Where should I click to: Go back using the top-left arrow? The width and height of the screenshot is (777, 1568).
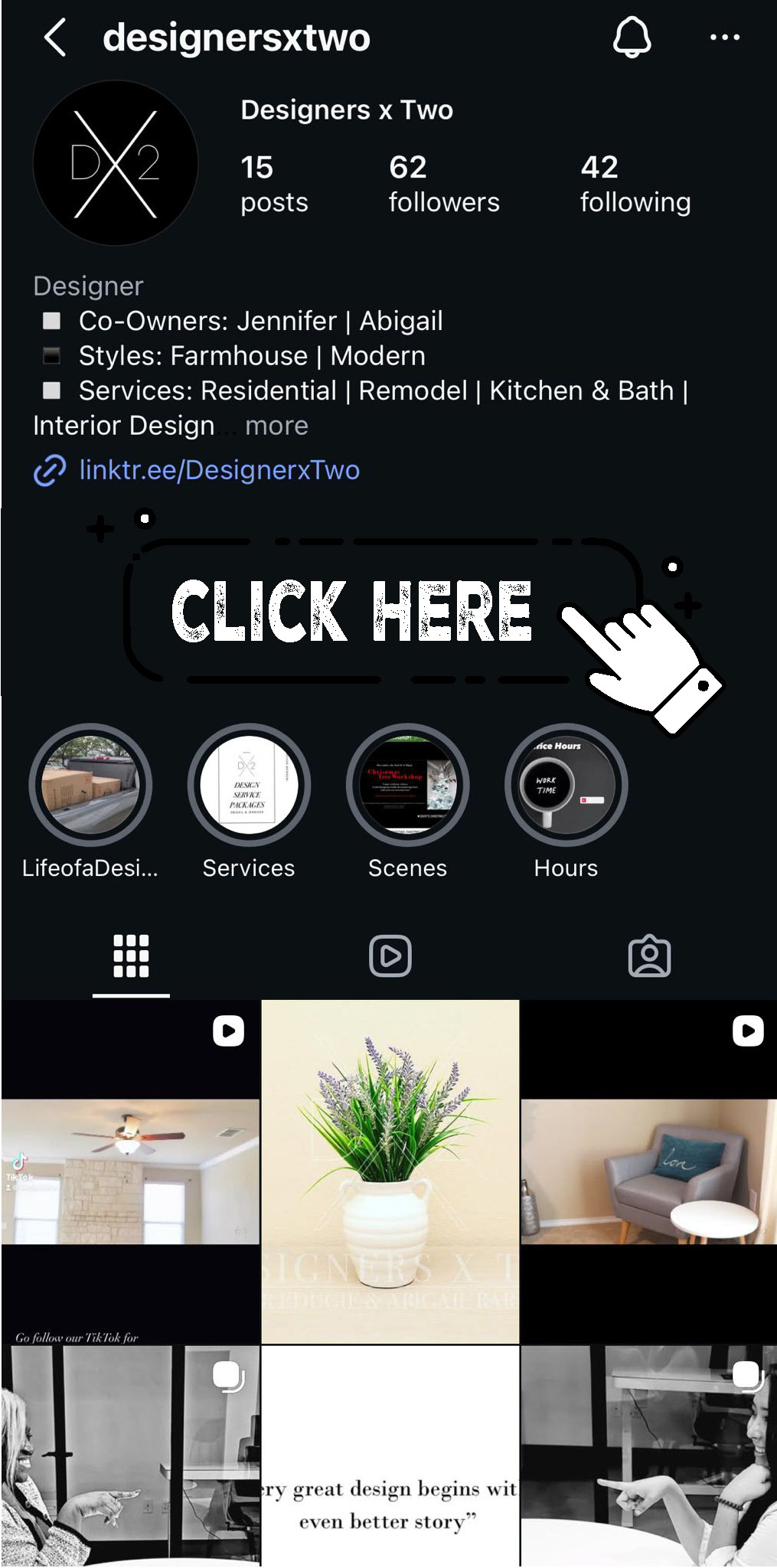tap(55, 38)
